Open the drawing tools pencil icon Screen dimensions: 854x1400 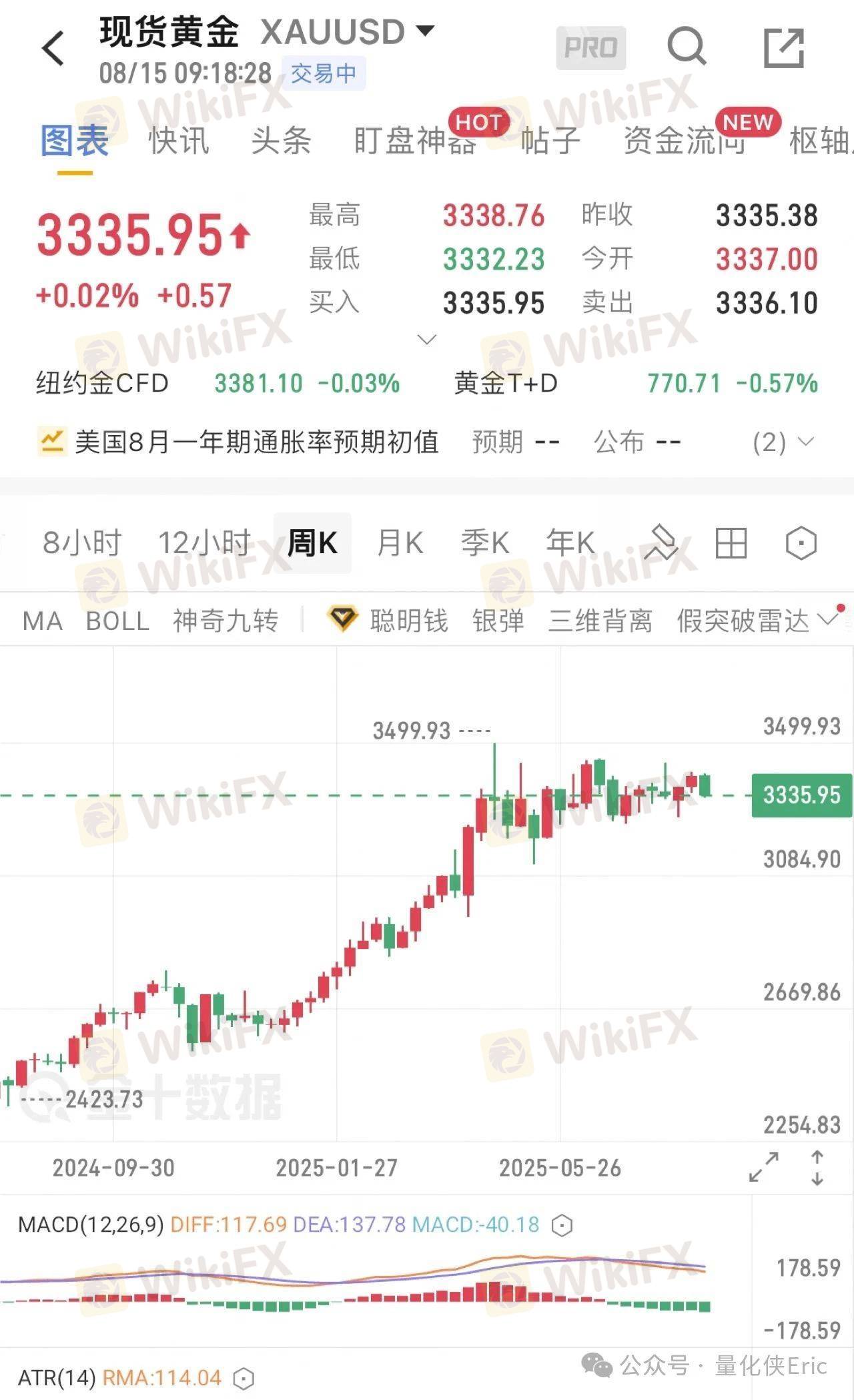click(x=660, y=543)
